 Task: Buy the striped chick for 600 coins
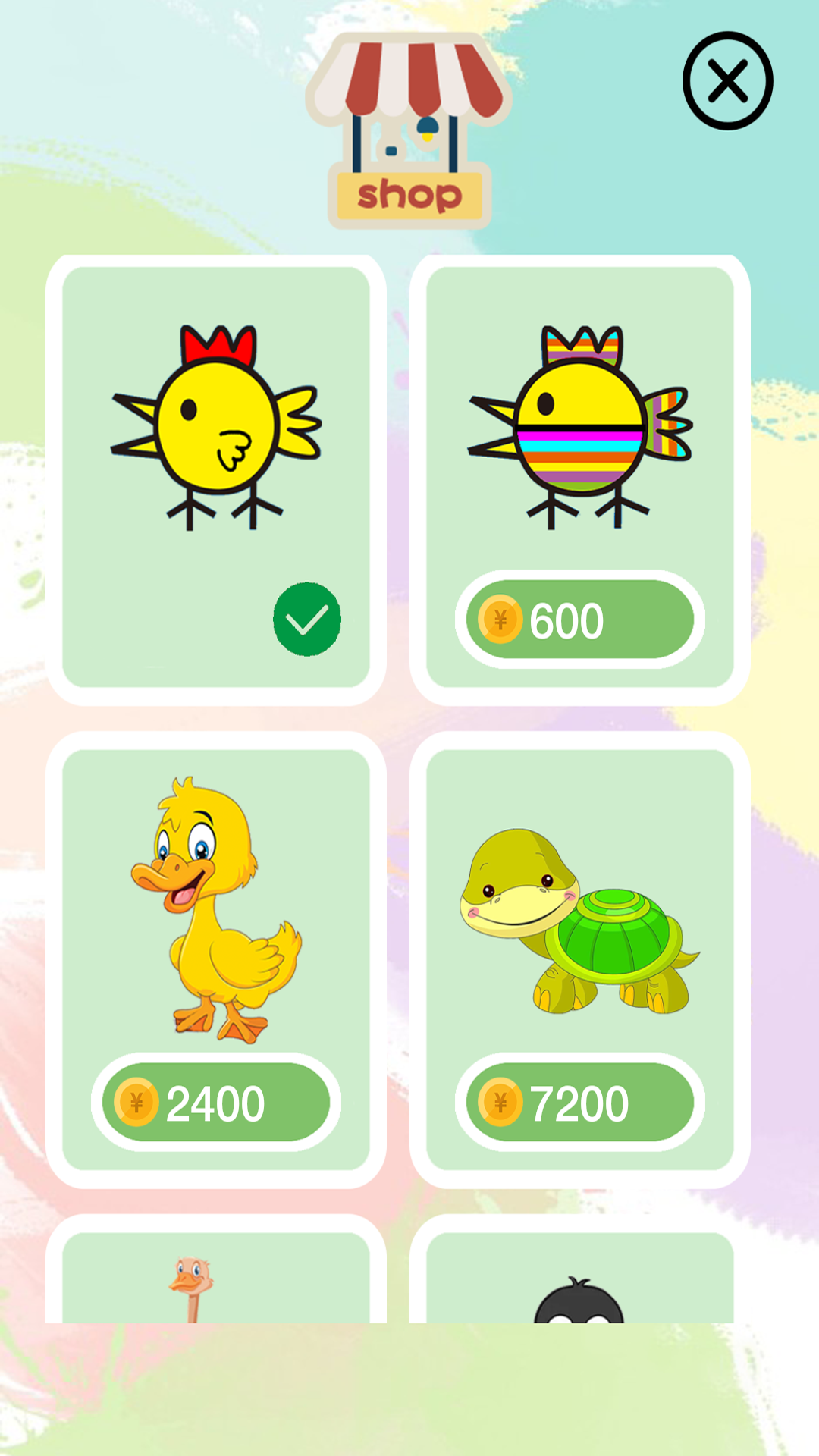[x=580, y=620]
